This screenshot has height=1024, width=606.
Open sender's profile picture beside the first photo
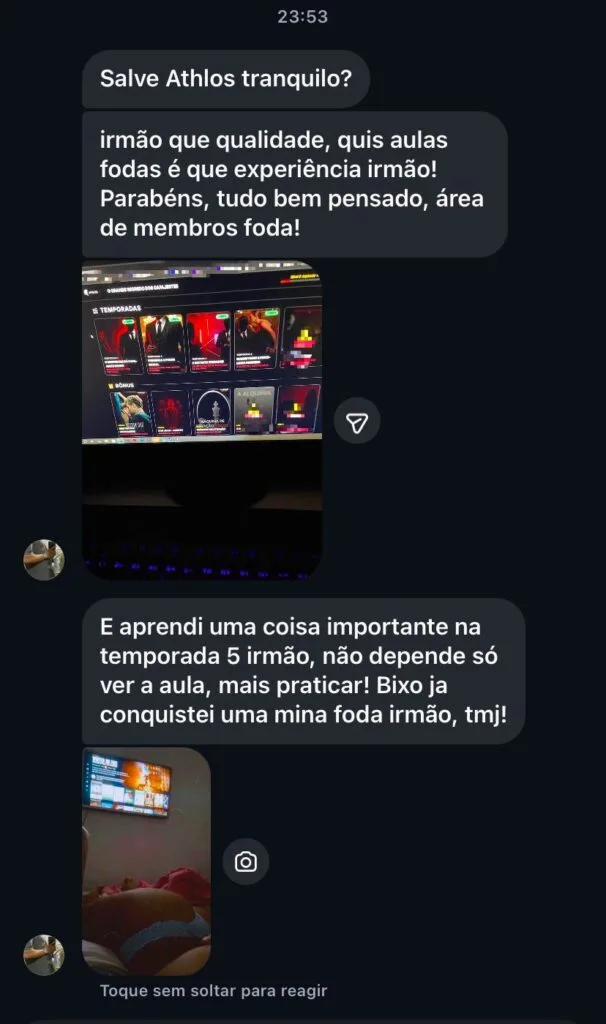pos(44,560)
